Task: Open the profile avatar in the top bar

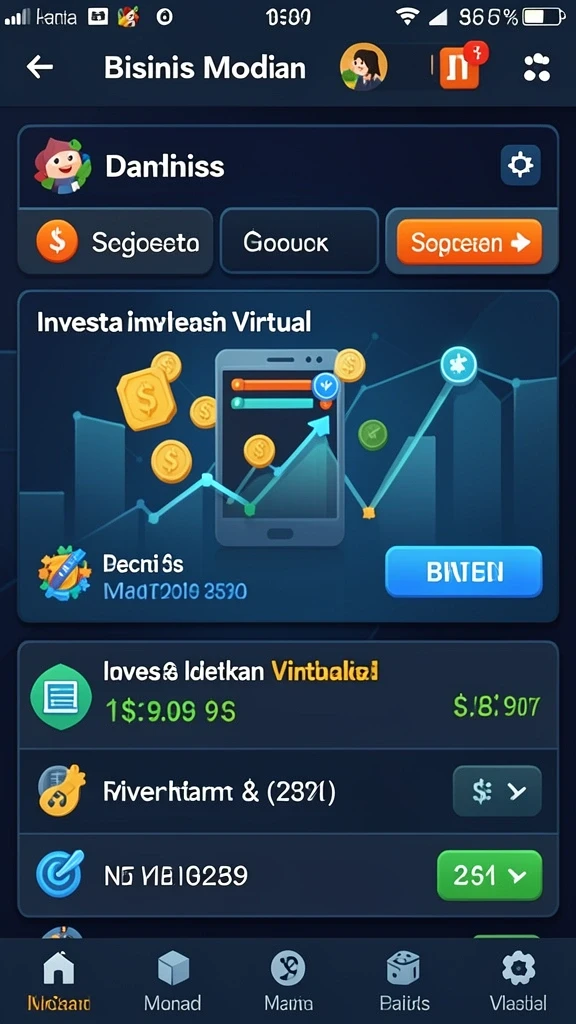Action: click(364, 67)
